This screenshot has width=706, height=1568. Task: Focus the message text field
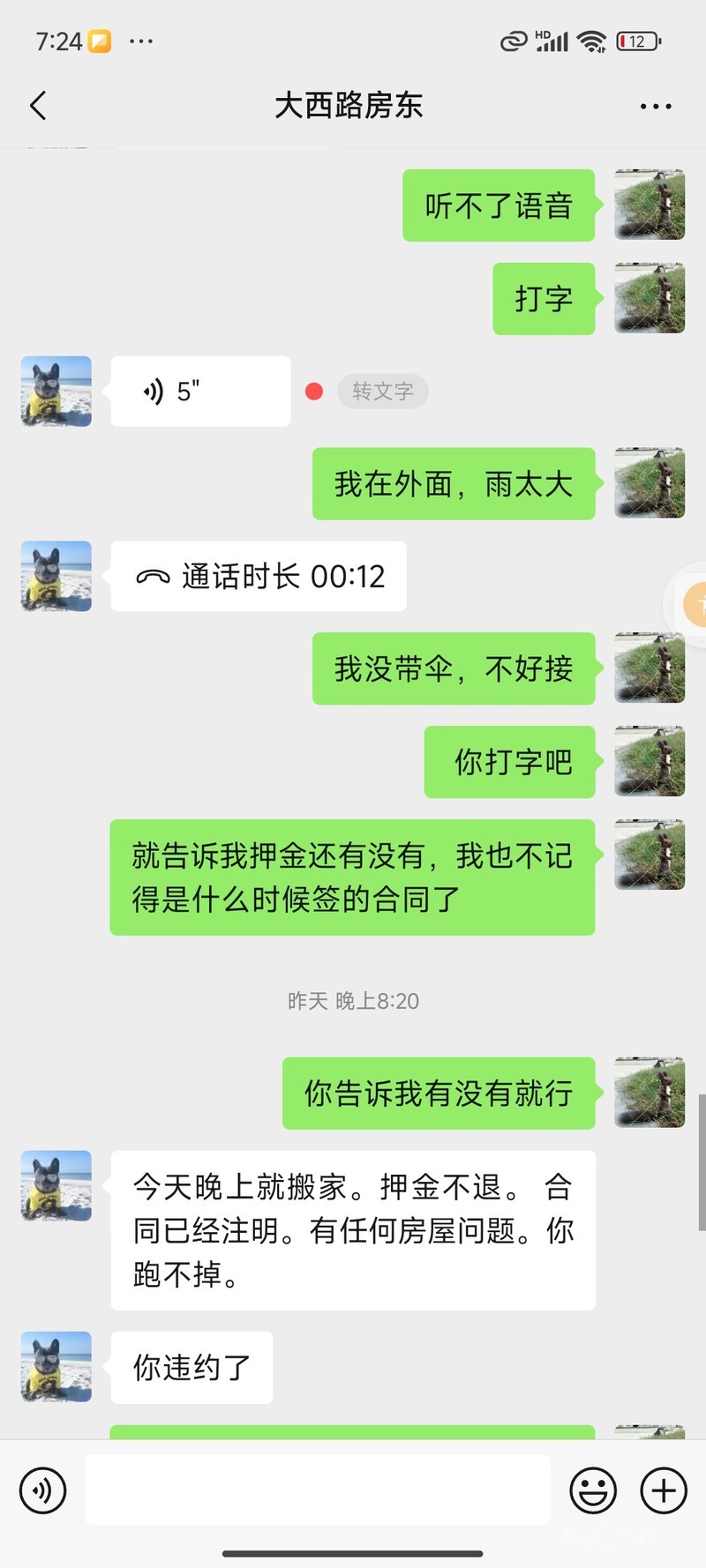318,1490
